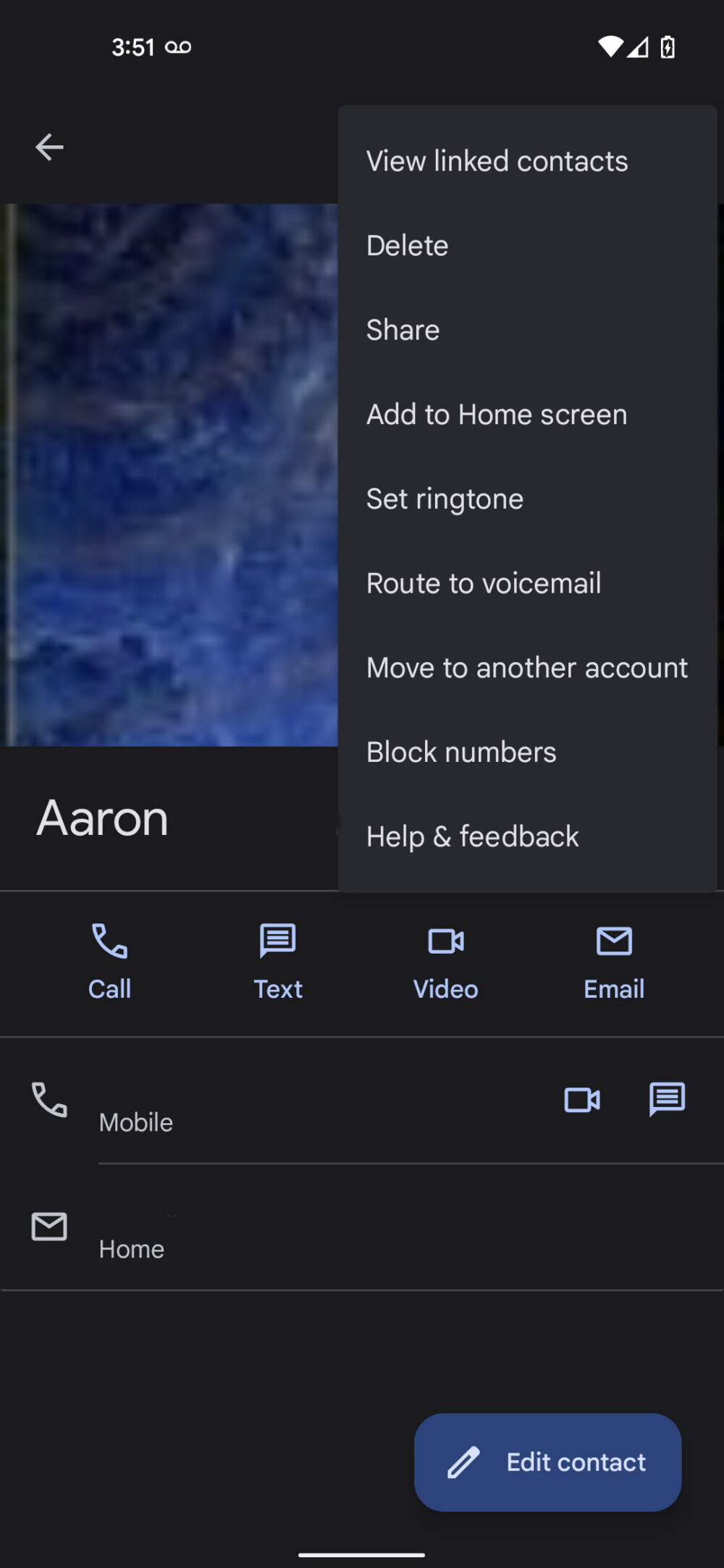
Task: Tap the SMS icon beside Mobile number
Action: [666, 1101]
